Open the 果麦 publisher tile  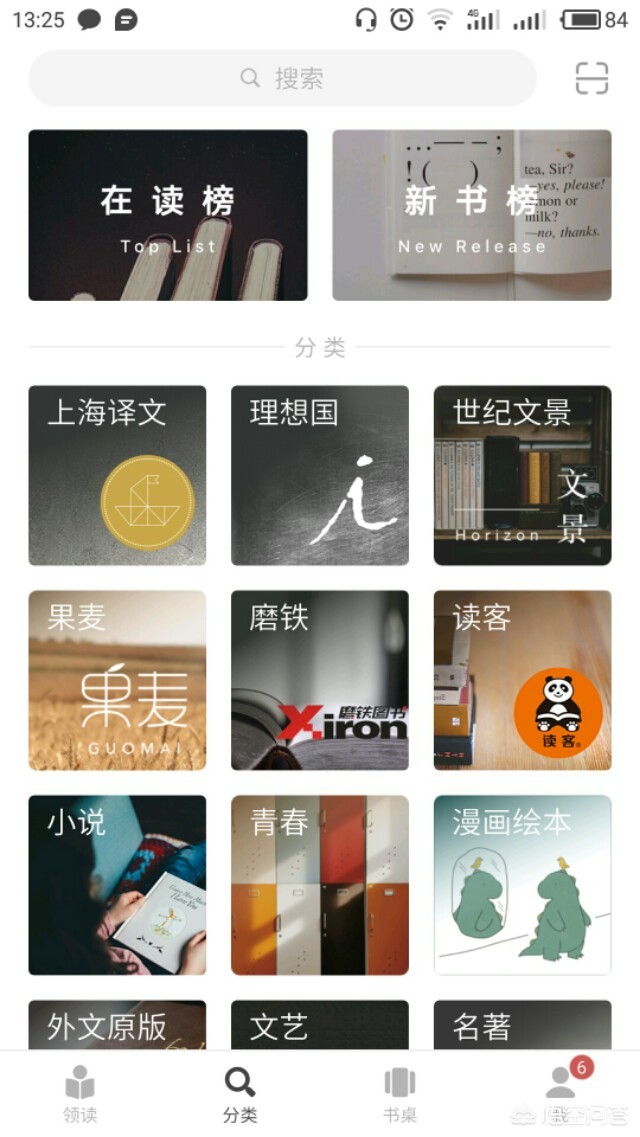(117, 680)
